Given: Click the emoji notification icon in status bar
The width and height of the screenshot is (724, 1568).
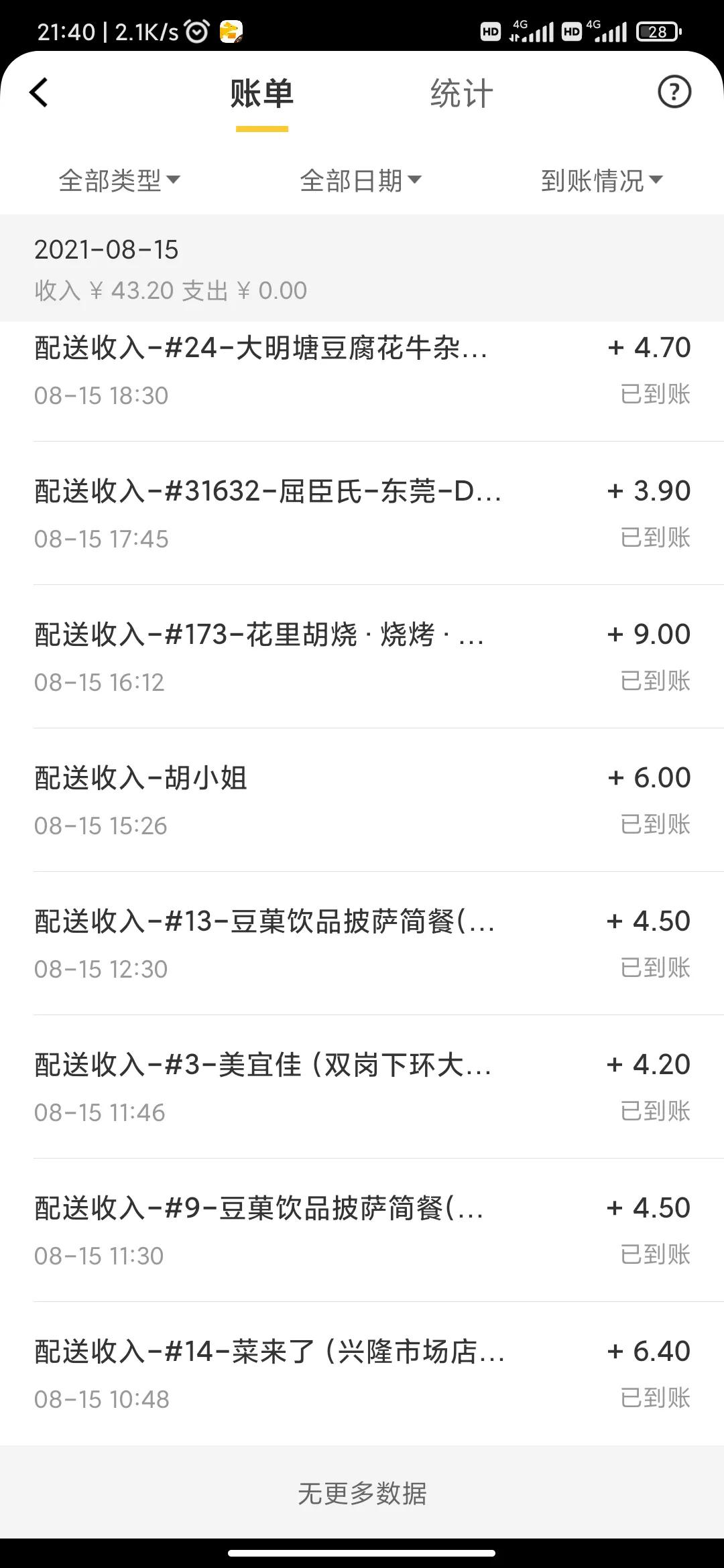Looking at the screenshot, I should [230, 30].
